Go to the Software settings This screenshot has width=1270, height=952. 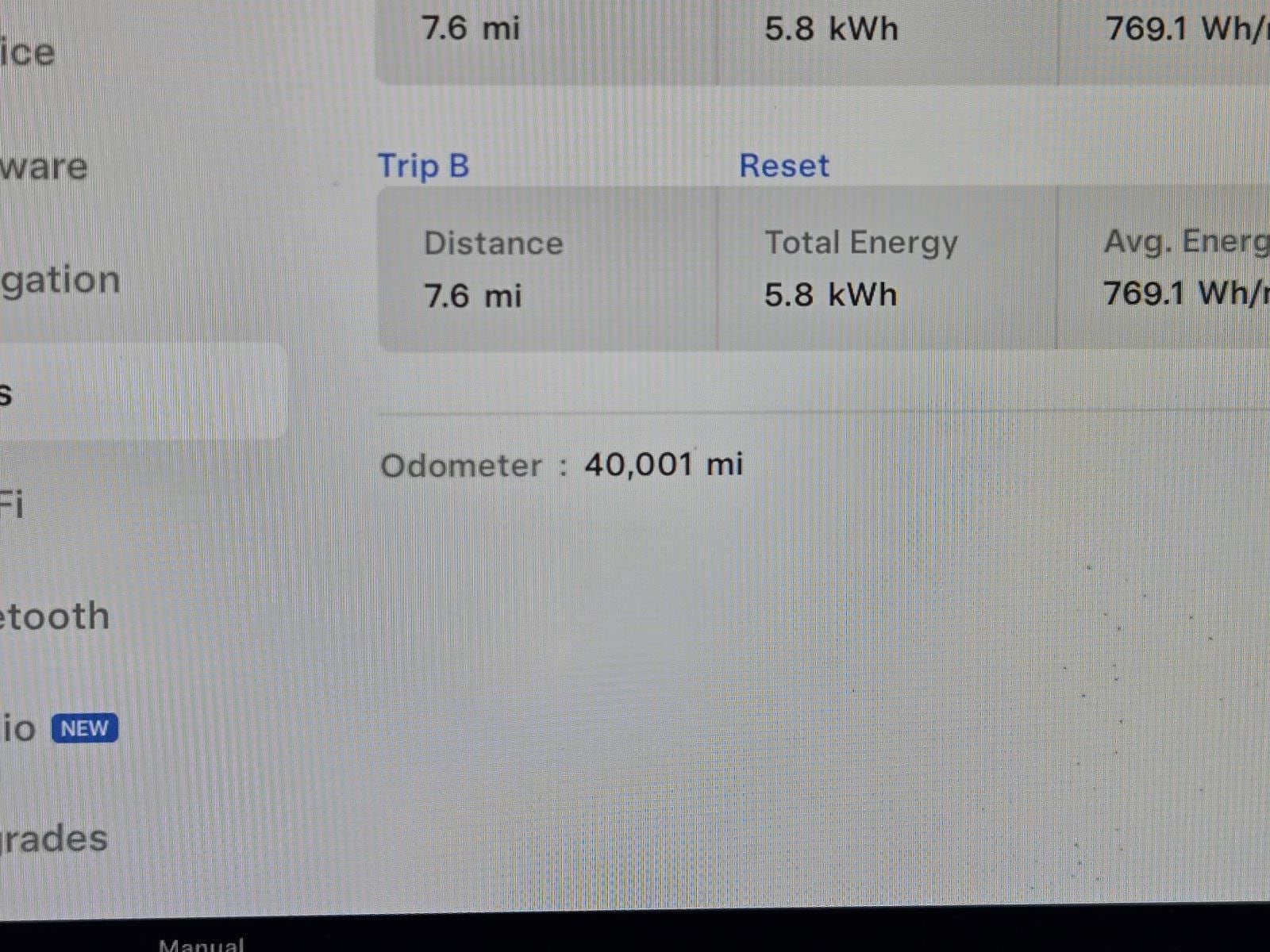(x=44, y=167)
